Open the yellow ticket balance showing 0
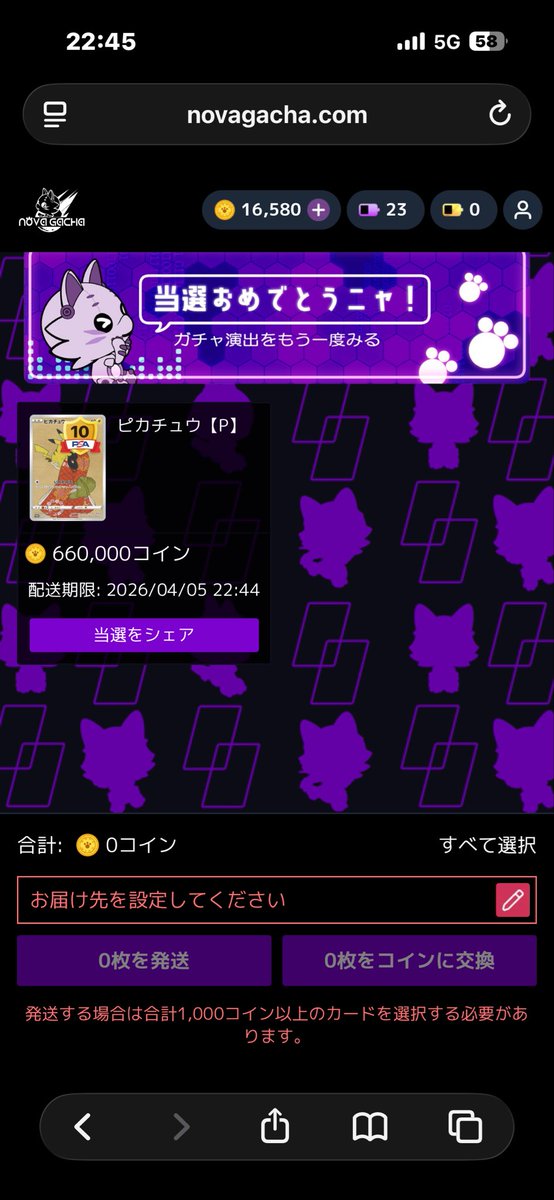554x1200 pixels. pos(462,209)
